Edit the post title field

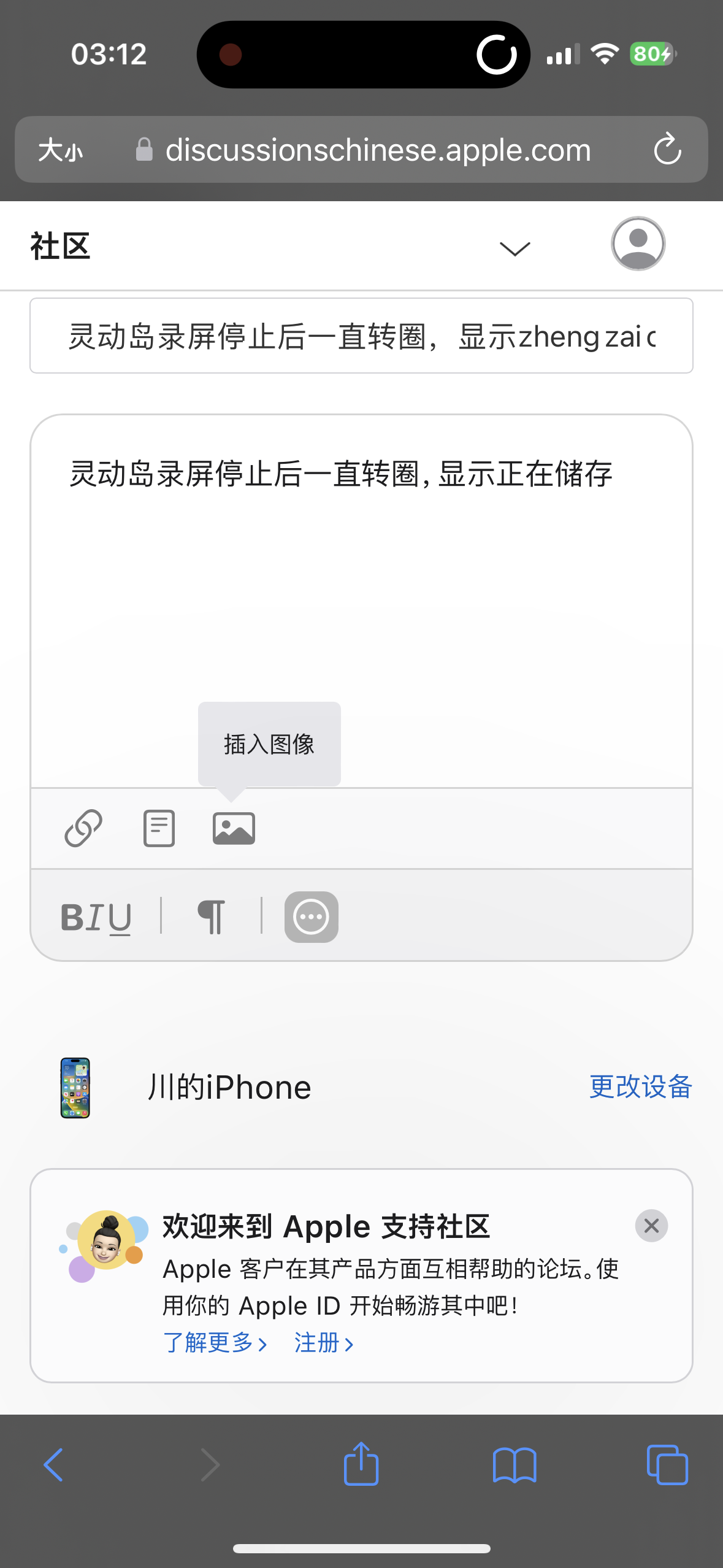(x=361, y=336)
